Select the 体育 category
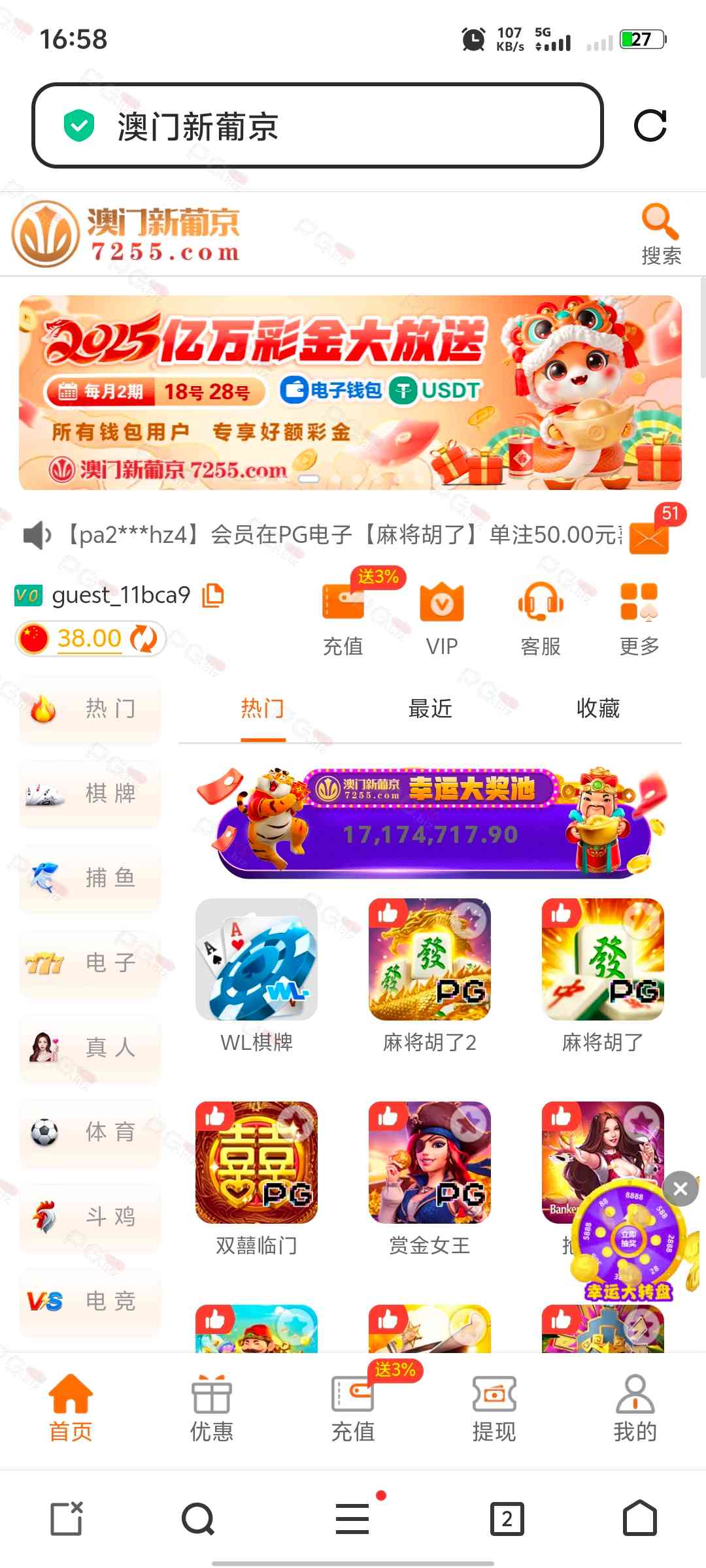 [90, 1132]
